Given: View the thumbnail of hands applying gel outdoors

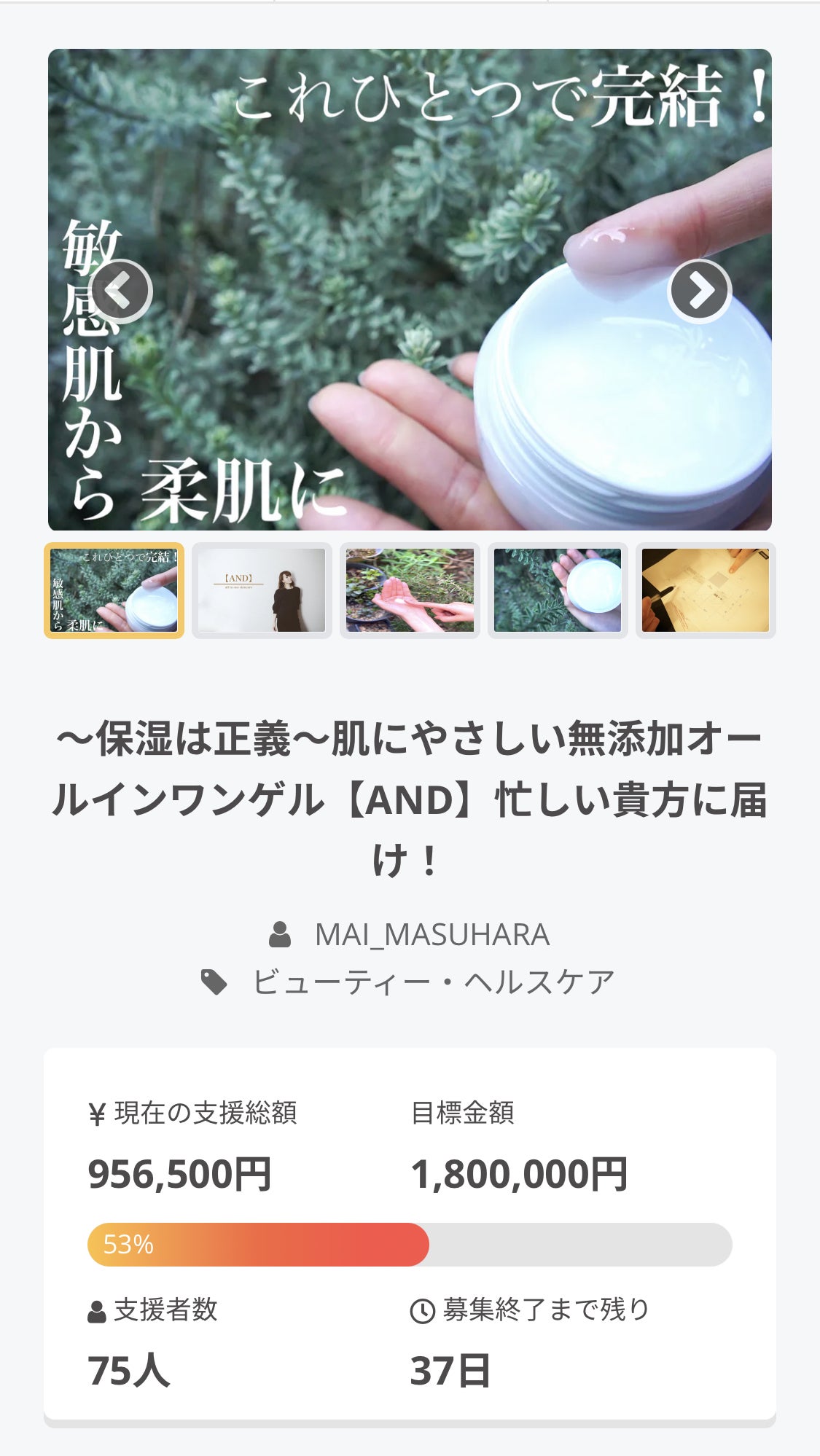Looking at the screenshot, I should point(410,590).
